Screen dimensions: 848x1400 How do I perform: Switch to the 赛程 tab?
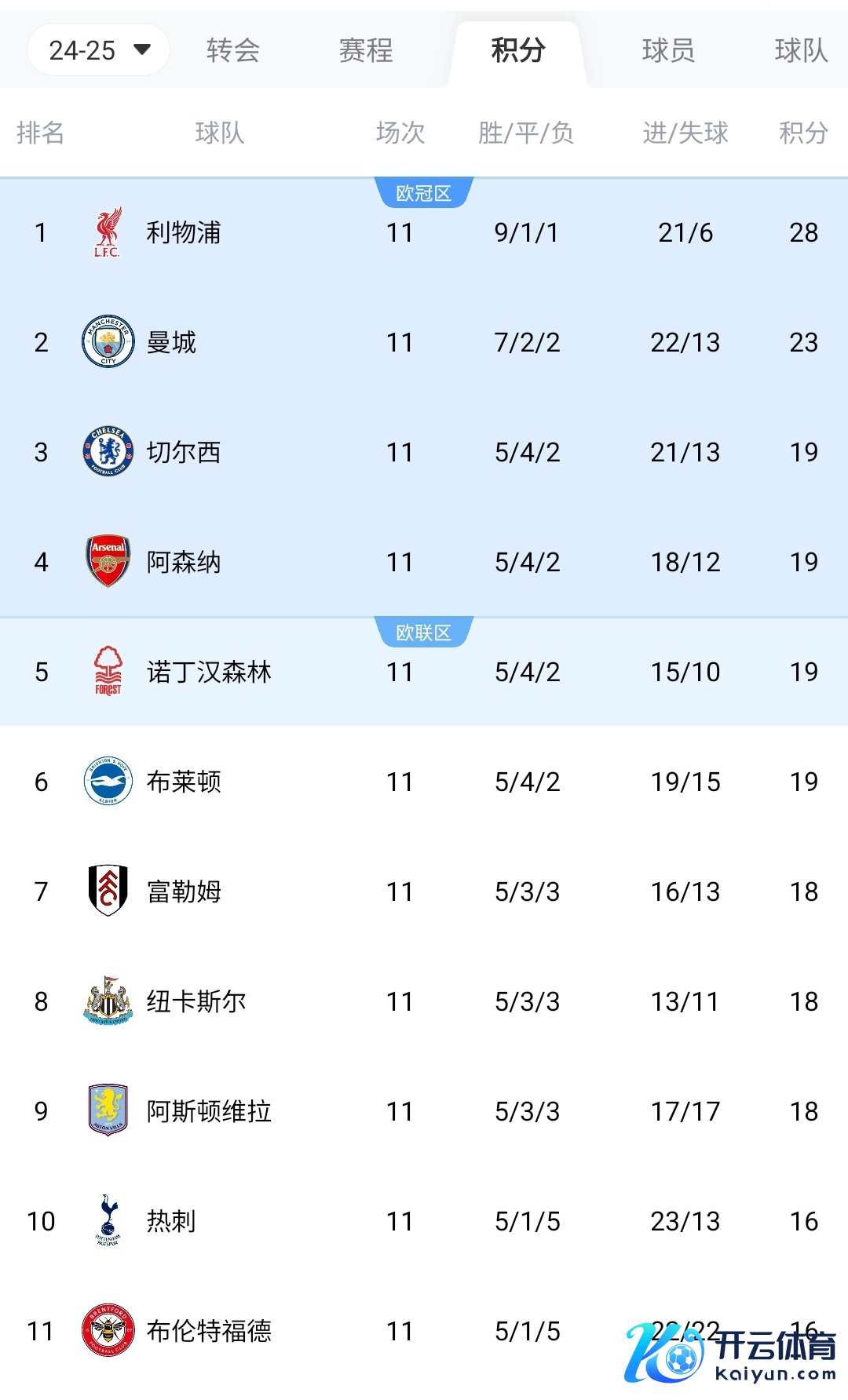(x=366, y=50)
